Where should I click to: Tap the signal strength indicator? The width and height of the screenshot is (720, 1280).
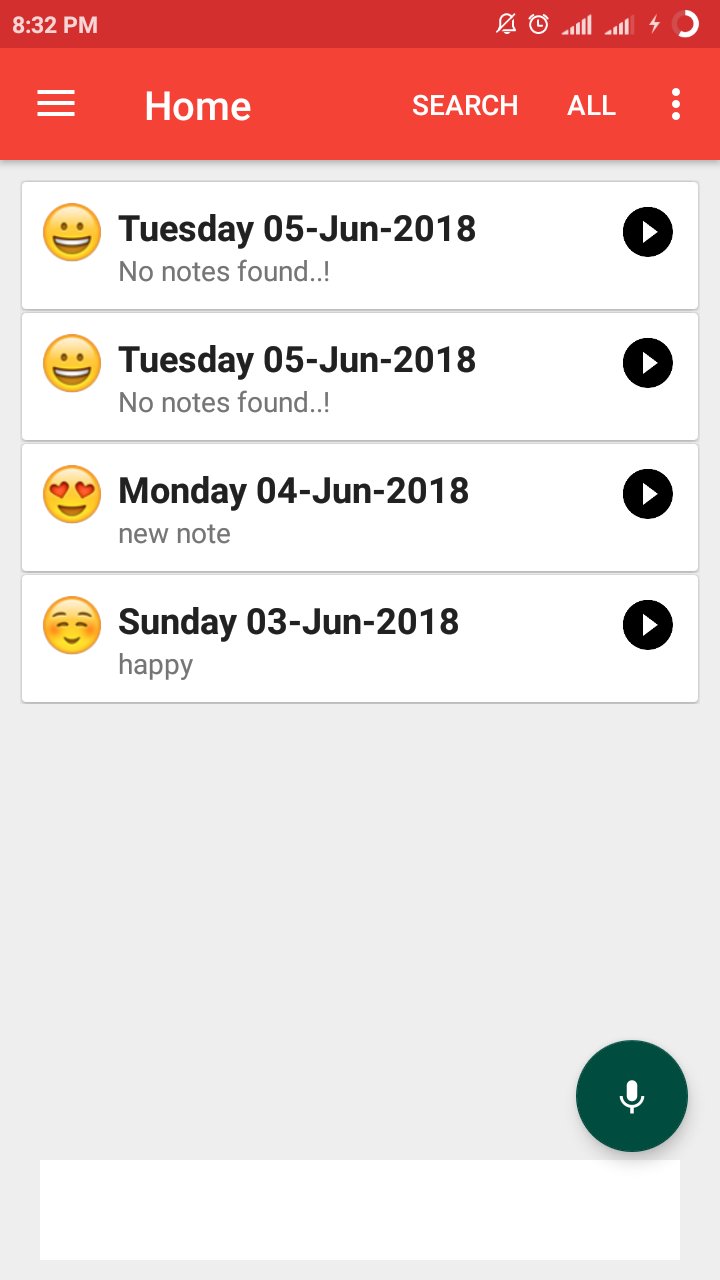click(578, 23)
